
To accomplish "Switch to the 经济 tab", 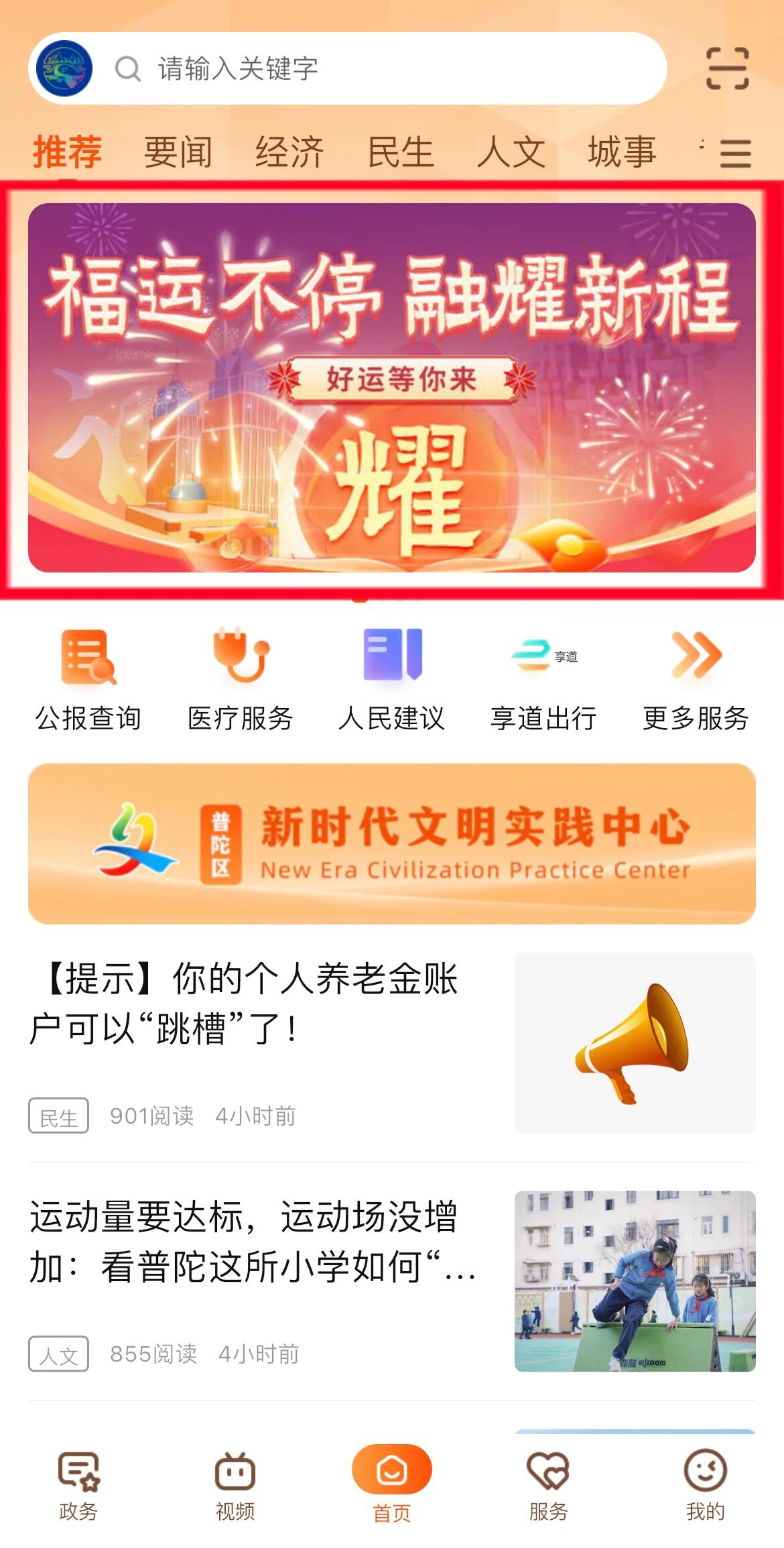I will pos(289,152).
